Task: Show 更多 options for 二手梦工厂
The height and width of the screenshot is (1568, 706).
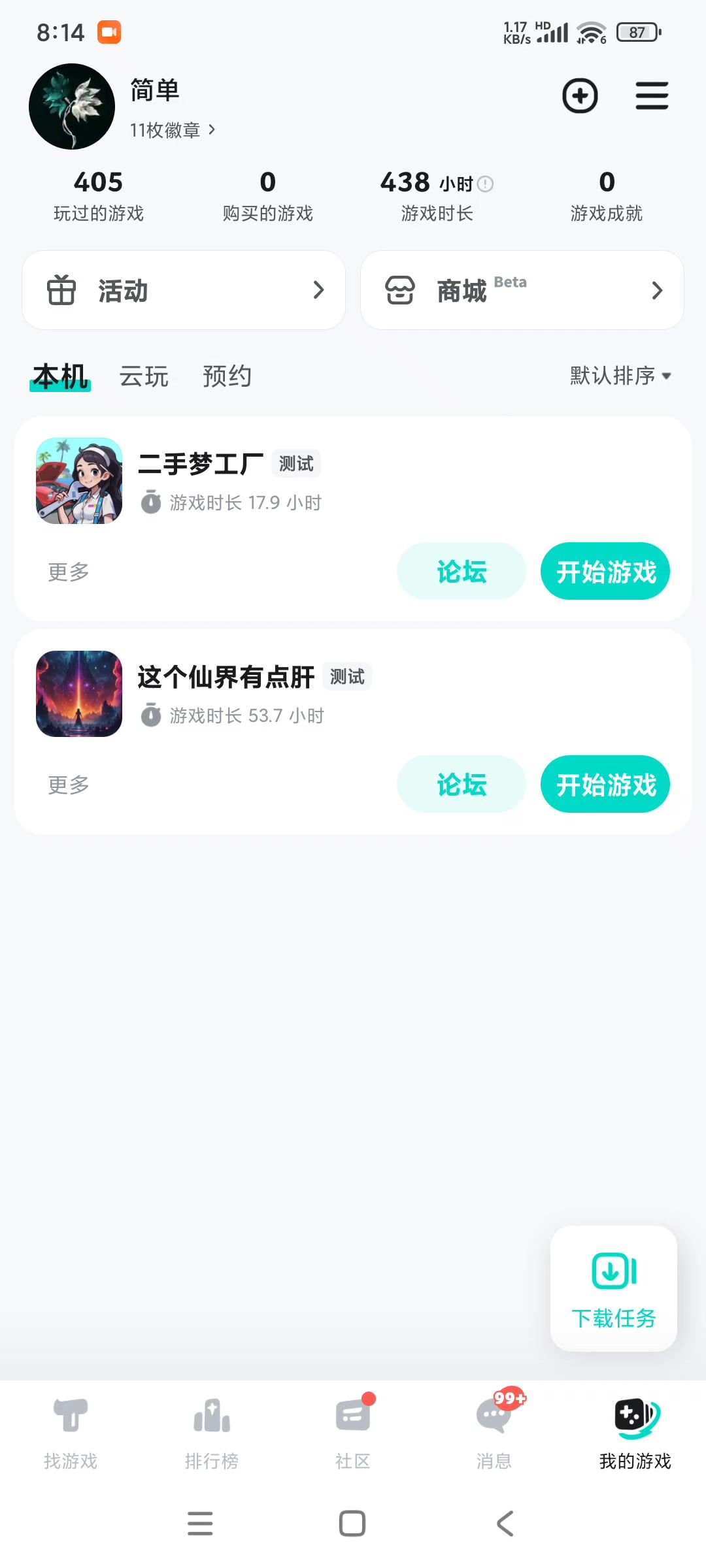Action: pyautogui.click(x=69, y=572)
